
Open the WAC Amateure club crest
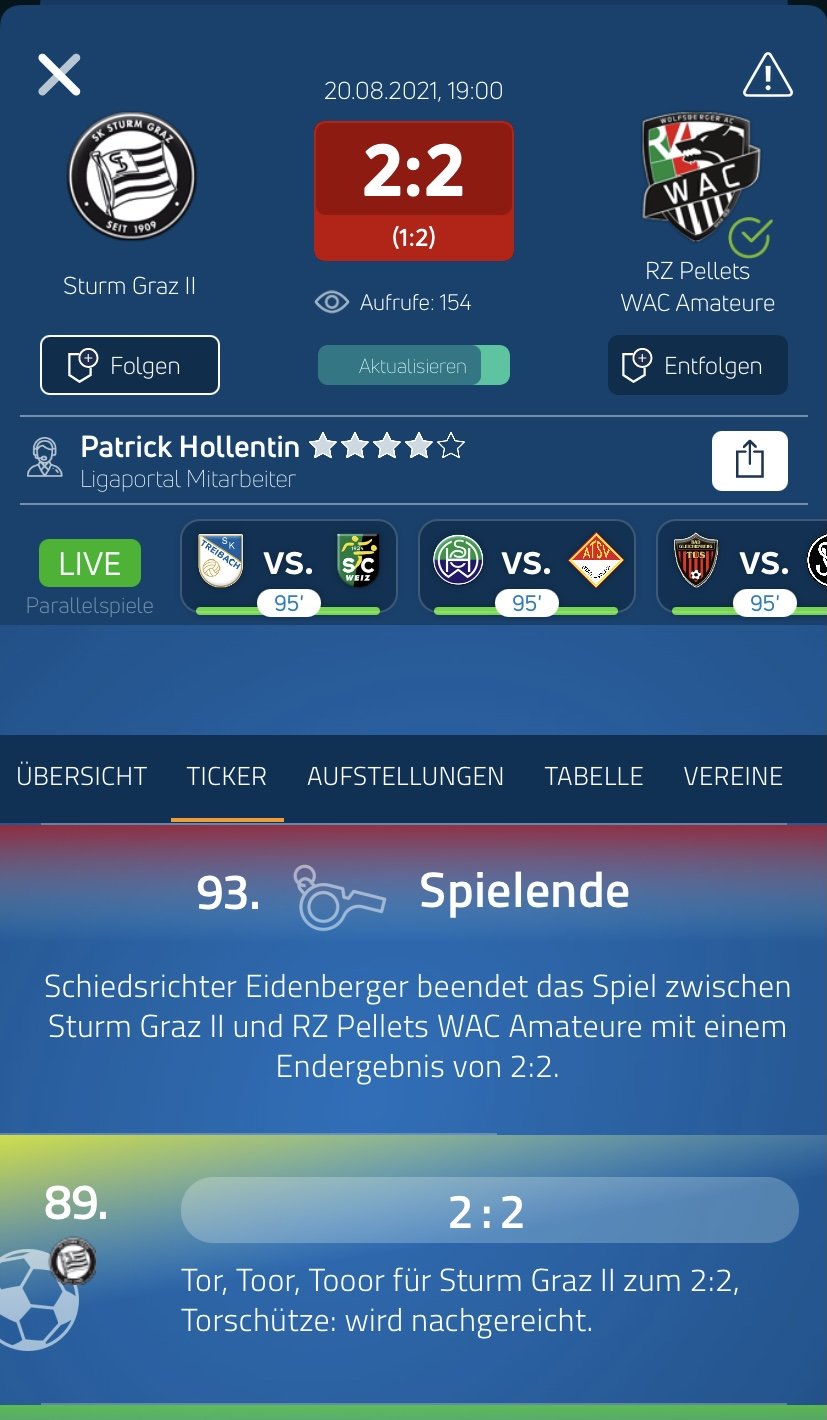tap(700, 177)
